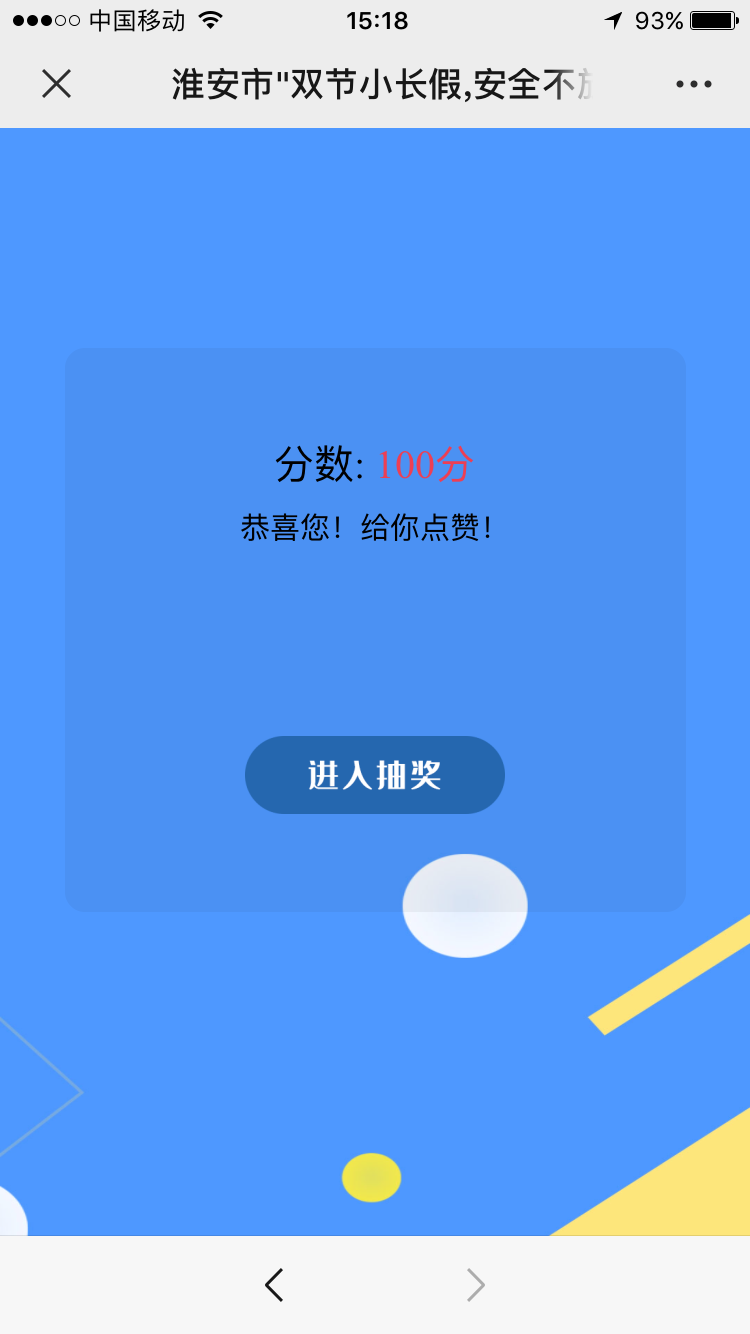This screenshot has height=1334, width=750.
Task: Open the three-dot overflow menu
Action: (x=693, y=84)
